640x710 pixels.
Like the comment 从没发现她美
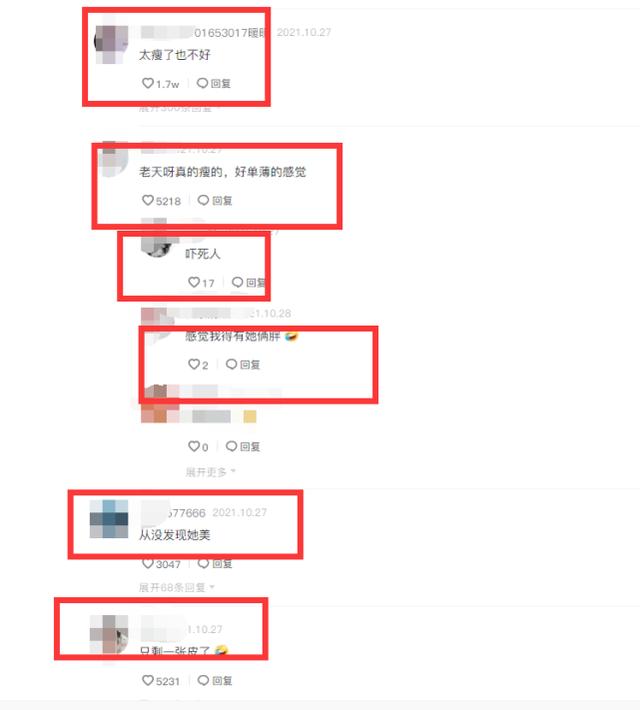click(x=149, y=565)
